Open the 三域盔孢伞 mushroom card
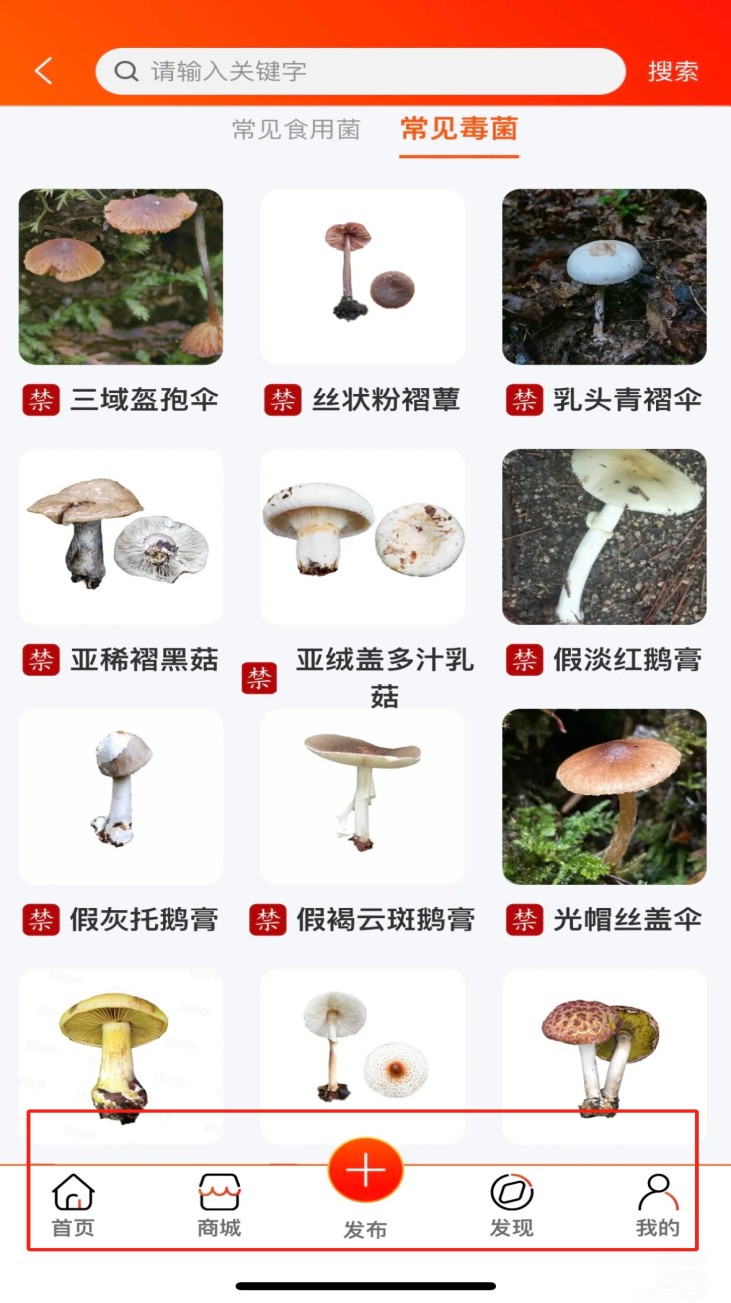 pyautogui.click(x=121, y=277)
